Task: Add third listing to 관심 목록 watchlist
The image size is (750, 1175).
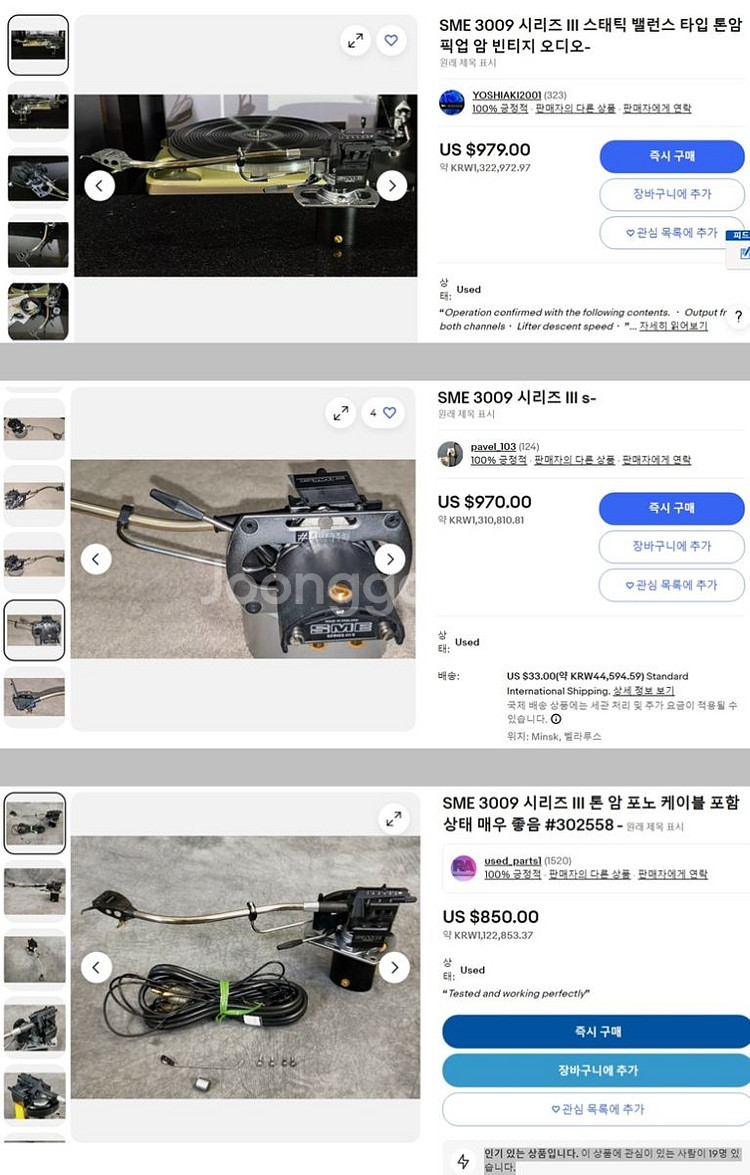Action: click(x=598, y=1109)
